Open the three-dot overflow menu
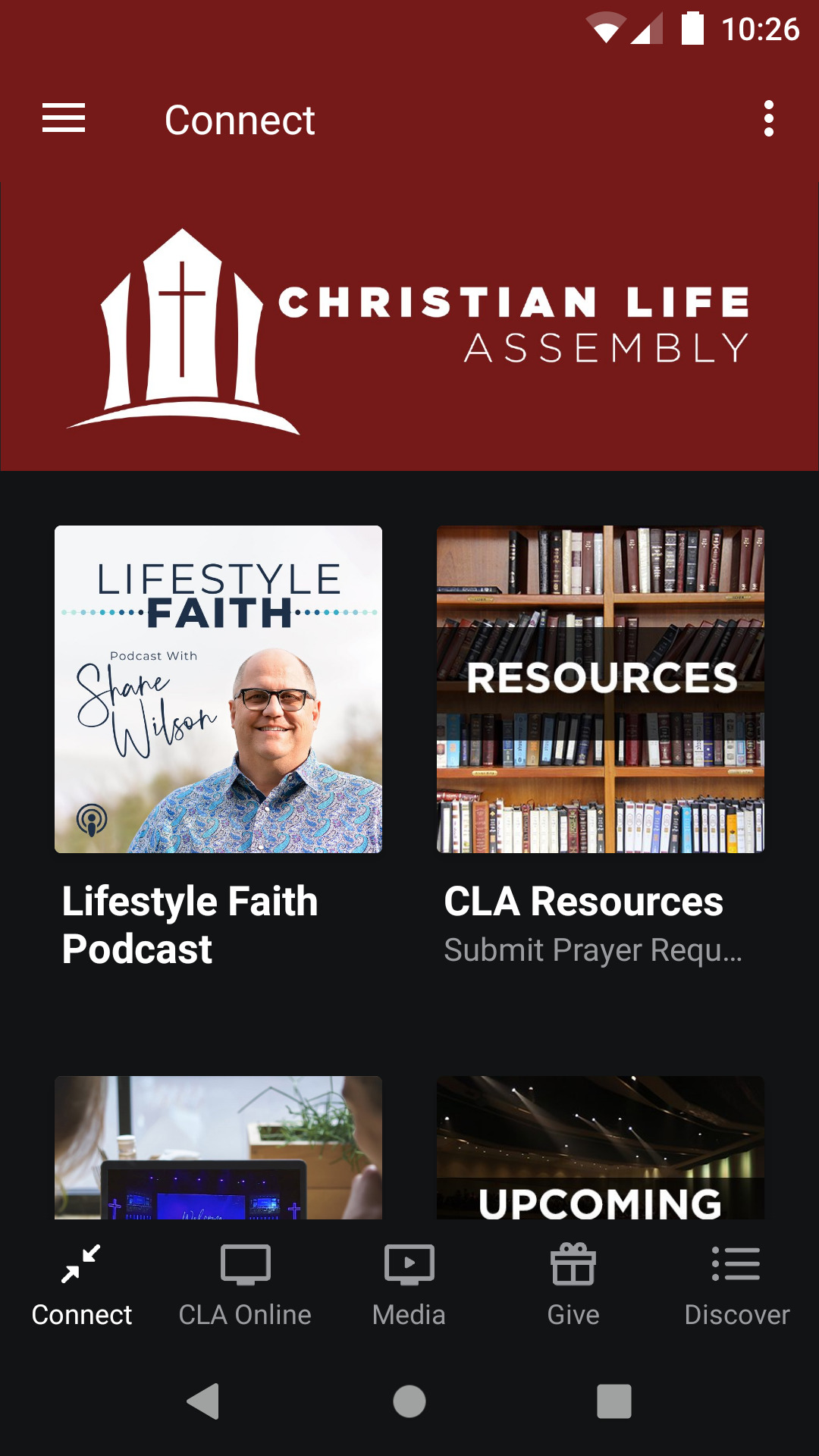Screen dimensions: 819x1456 (x=769, y=118)
